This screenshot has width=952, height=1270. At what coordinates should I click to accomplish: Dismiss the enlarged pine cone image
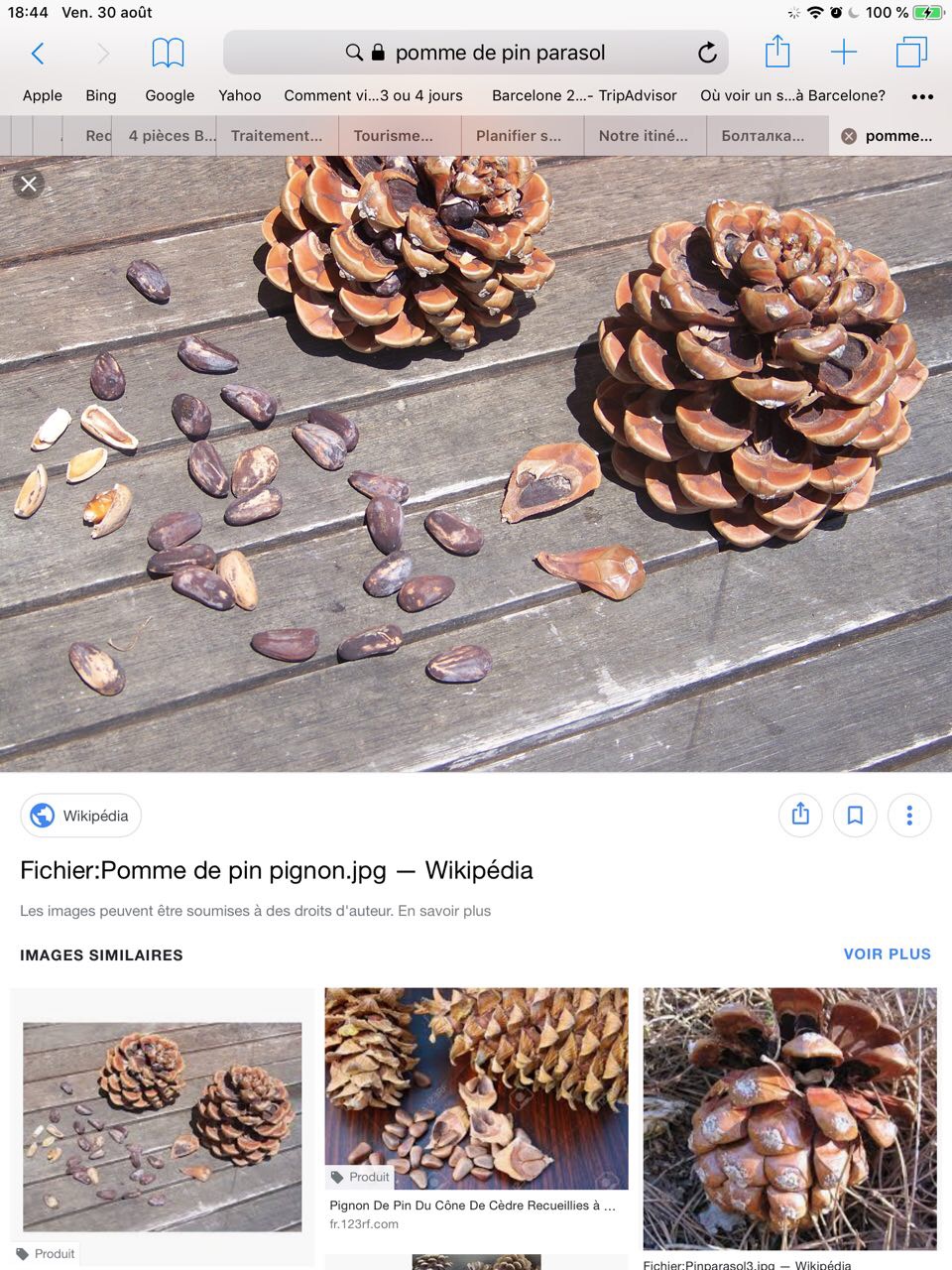tap(29, 184)
